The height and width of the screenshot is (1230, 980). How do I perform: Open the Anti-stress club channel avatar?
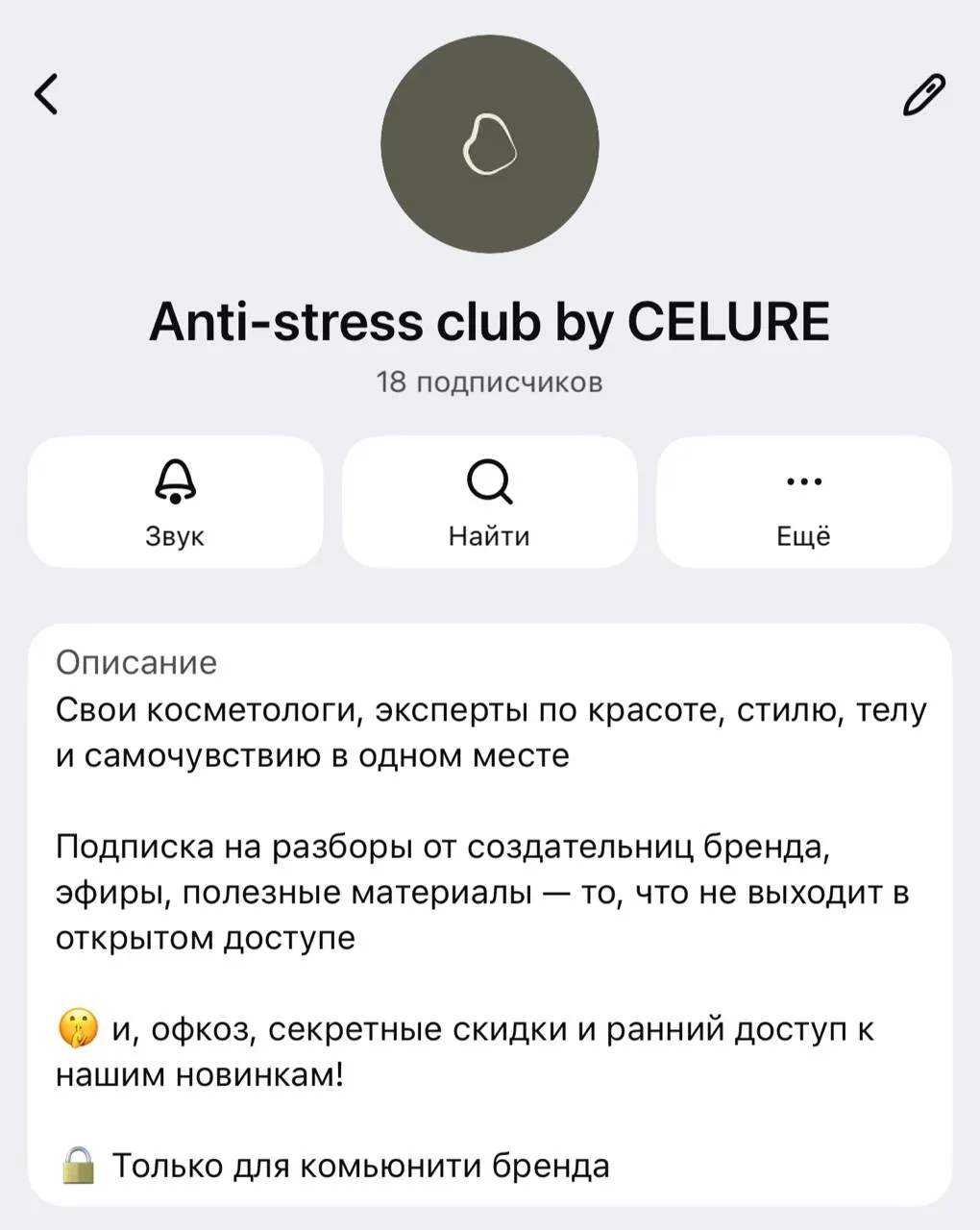[x=490, y=145]
